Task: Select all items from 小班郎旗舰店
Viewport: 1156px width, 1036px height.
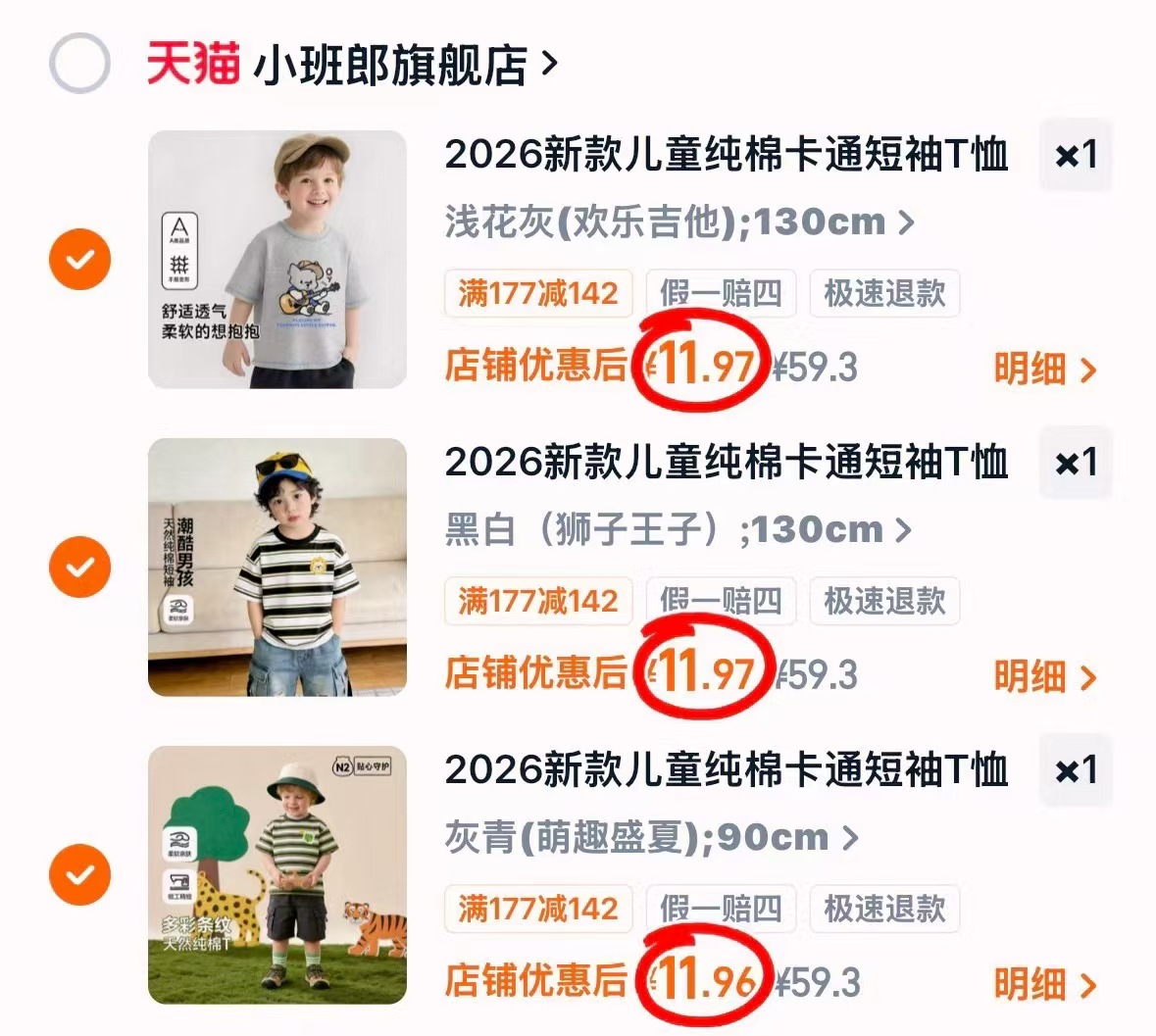Action: (79, 64)
